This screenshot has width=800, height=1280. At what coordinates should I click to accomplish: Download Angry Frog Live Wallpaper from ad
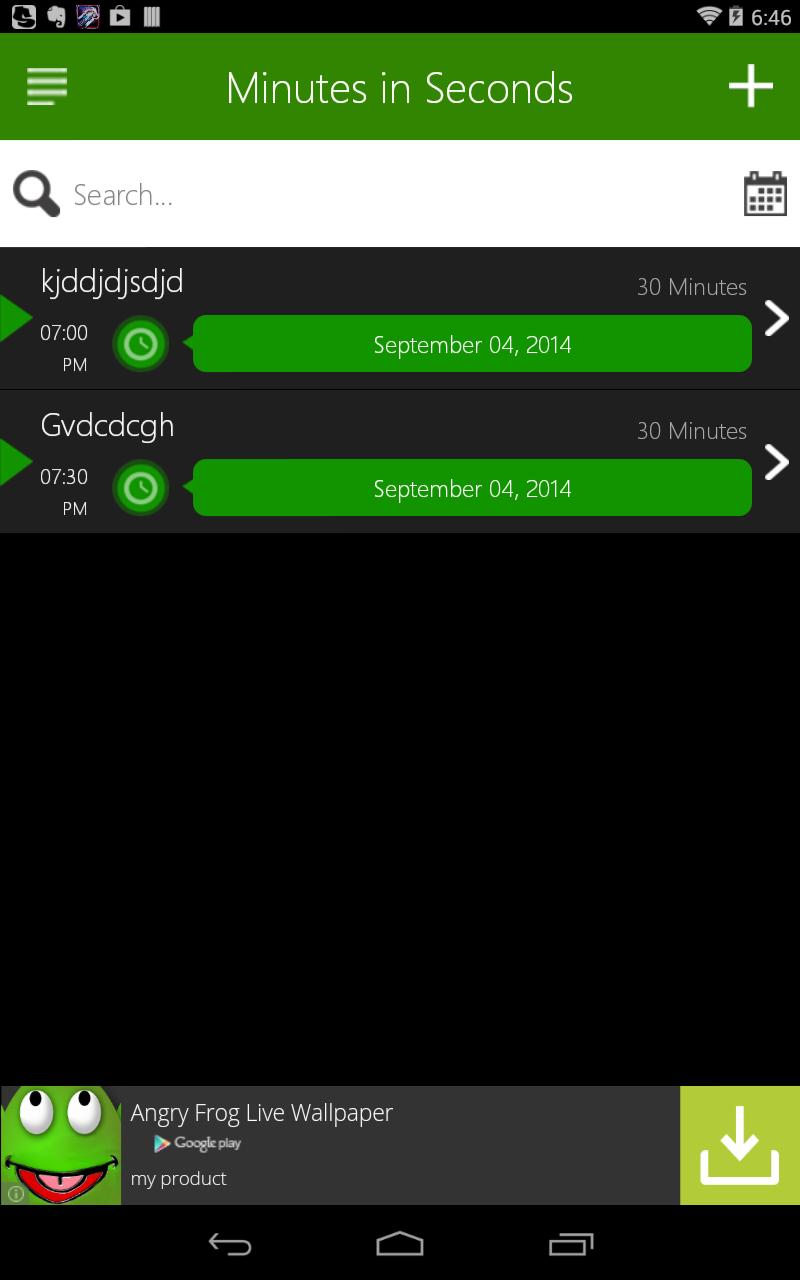pos(739,1145)
